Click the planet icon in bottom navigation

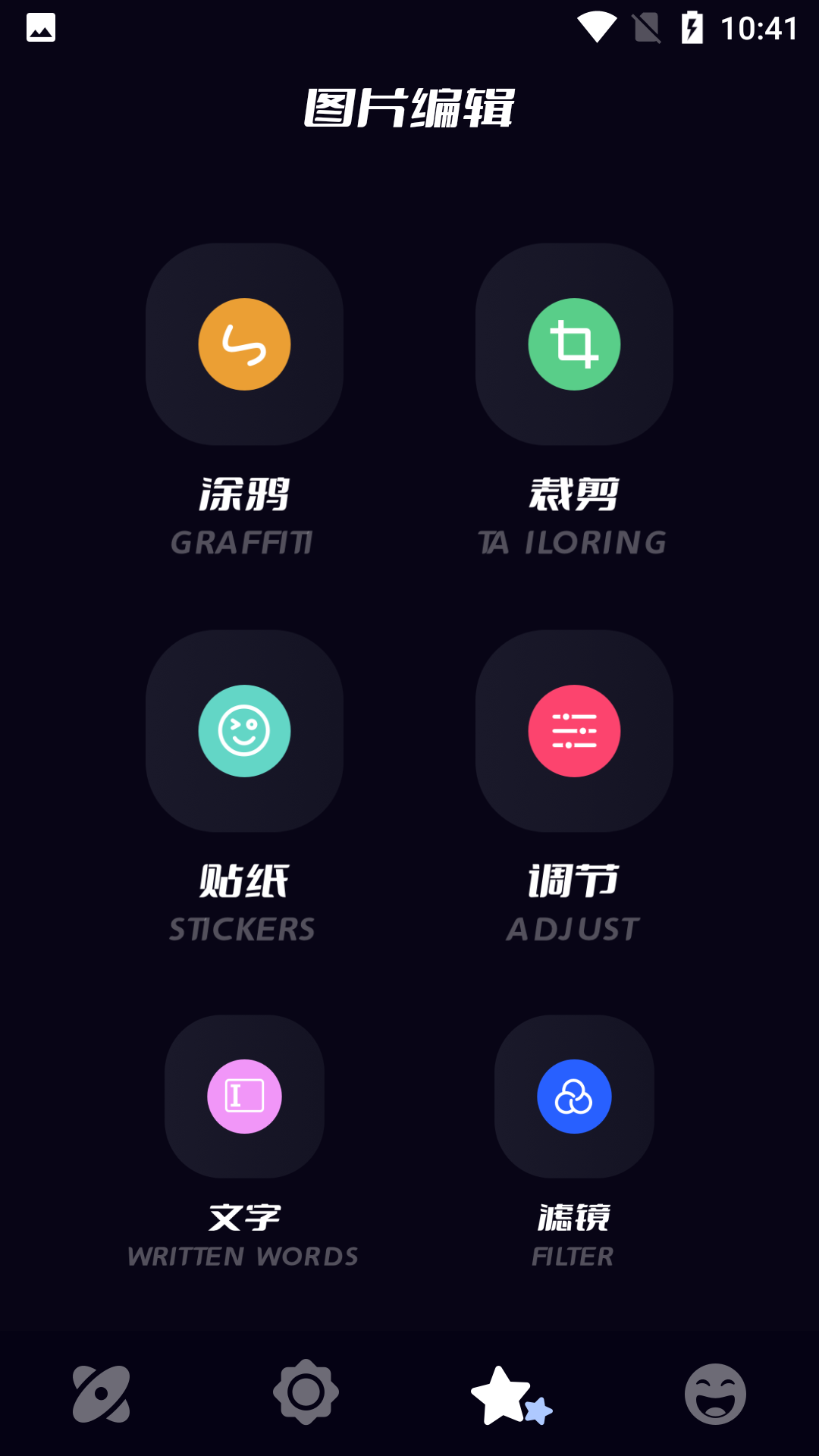pos(102,1392)
